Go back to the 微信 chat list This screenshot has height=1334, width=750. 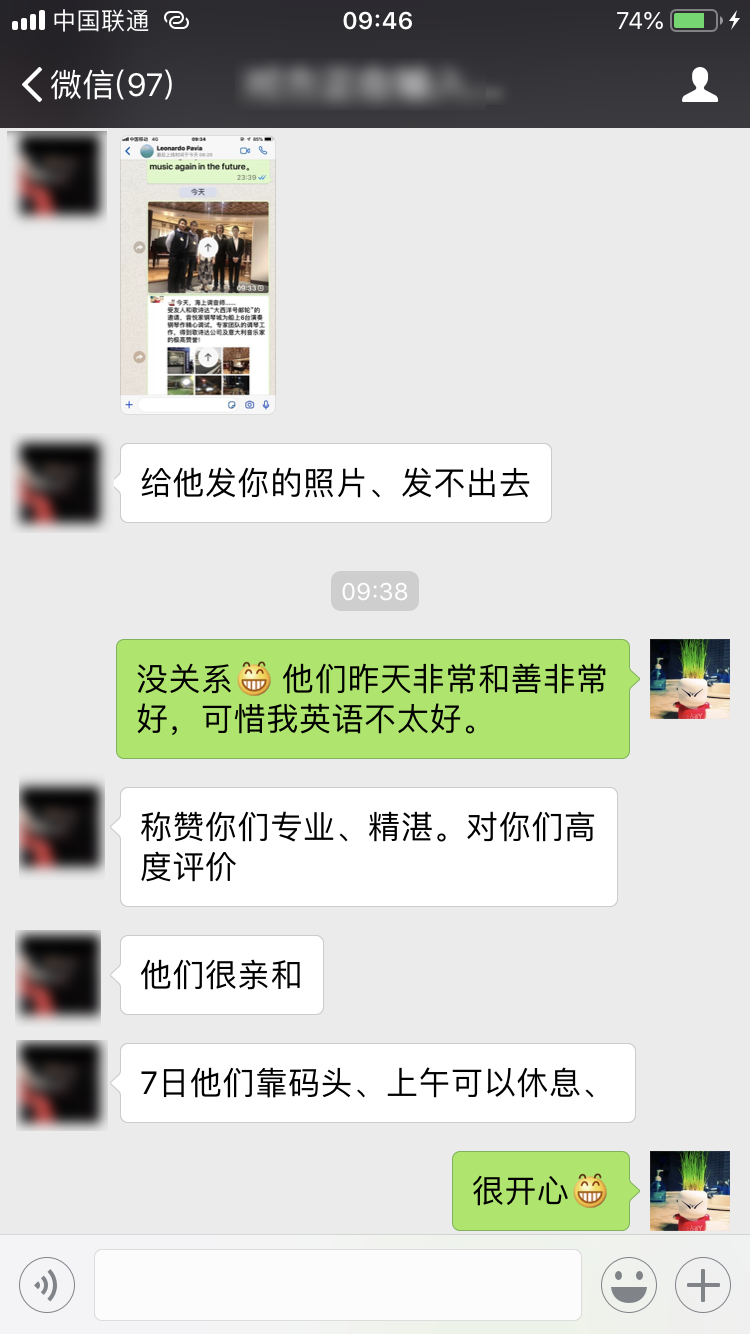(x=95, y=85)
